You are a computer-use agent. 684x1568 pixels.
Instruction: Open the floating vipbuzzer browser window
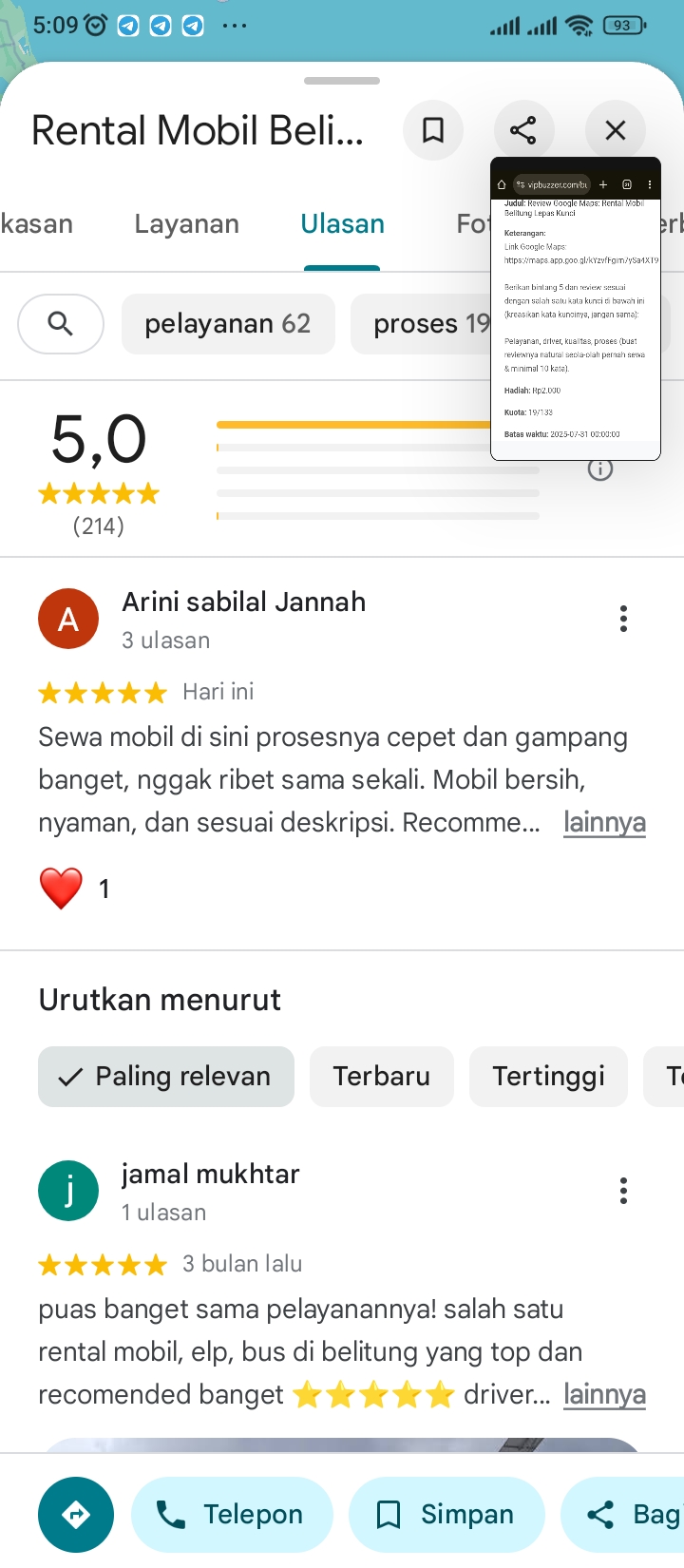click(x=576, y=309)
